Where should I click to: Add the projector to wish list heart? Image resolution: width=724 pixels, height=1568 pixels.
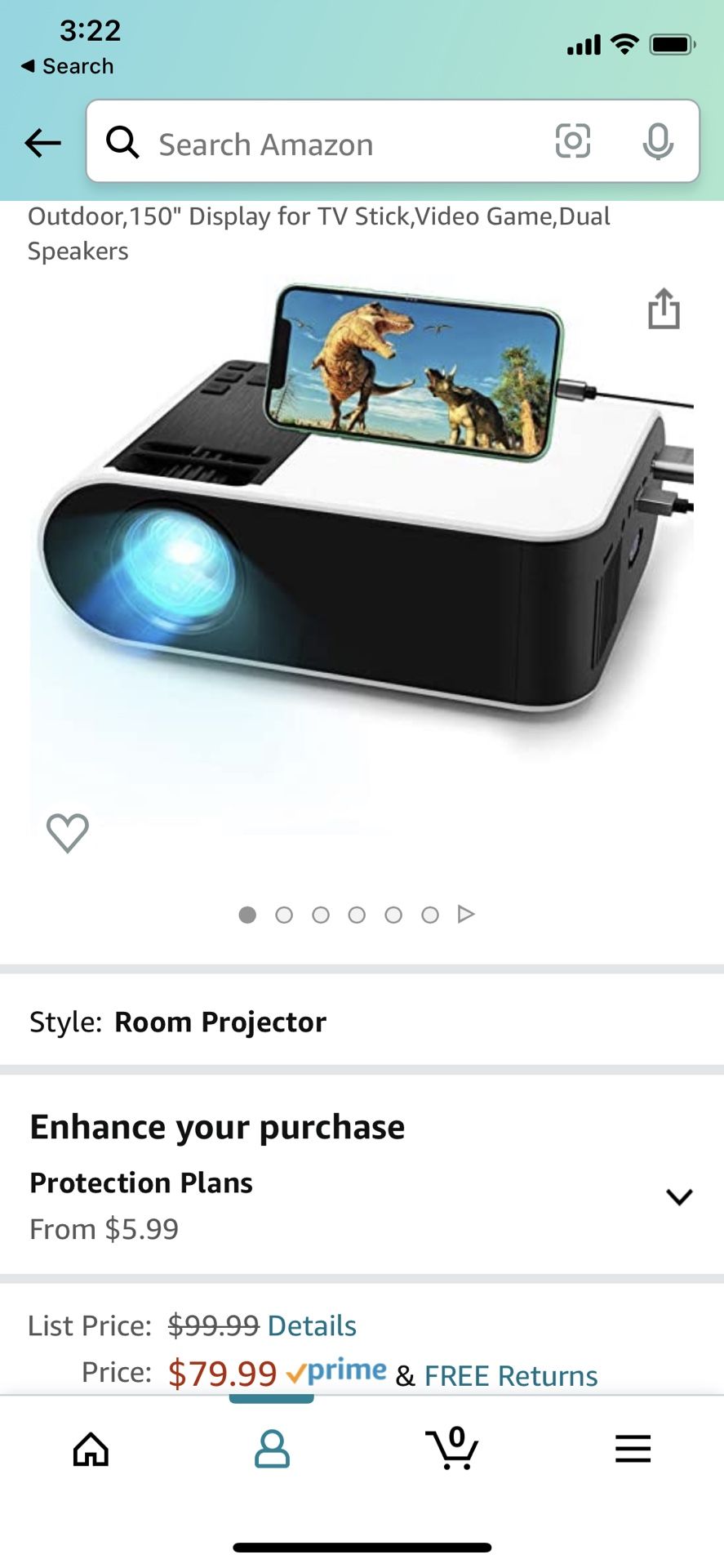click(68, 833)
